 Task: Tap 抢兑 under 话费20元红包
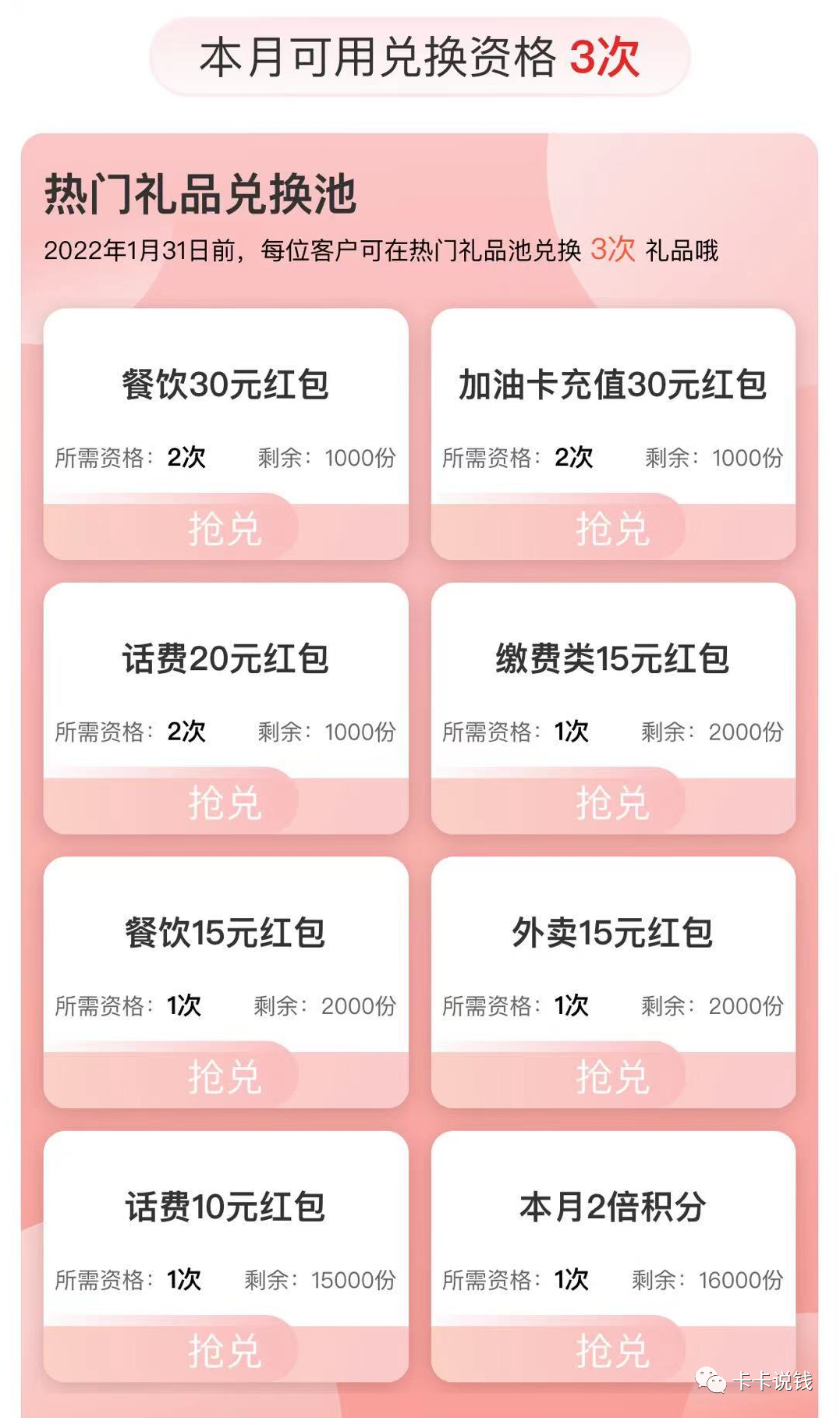[x=225, y=803]
